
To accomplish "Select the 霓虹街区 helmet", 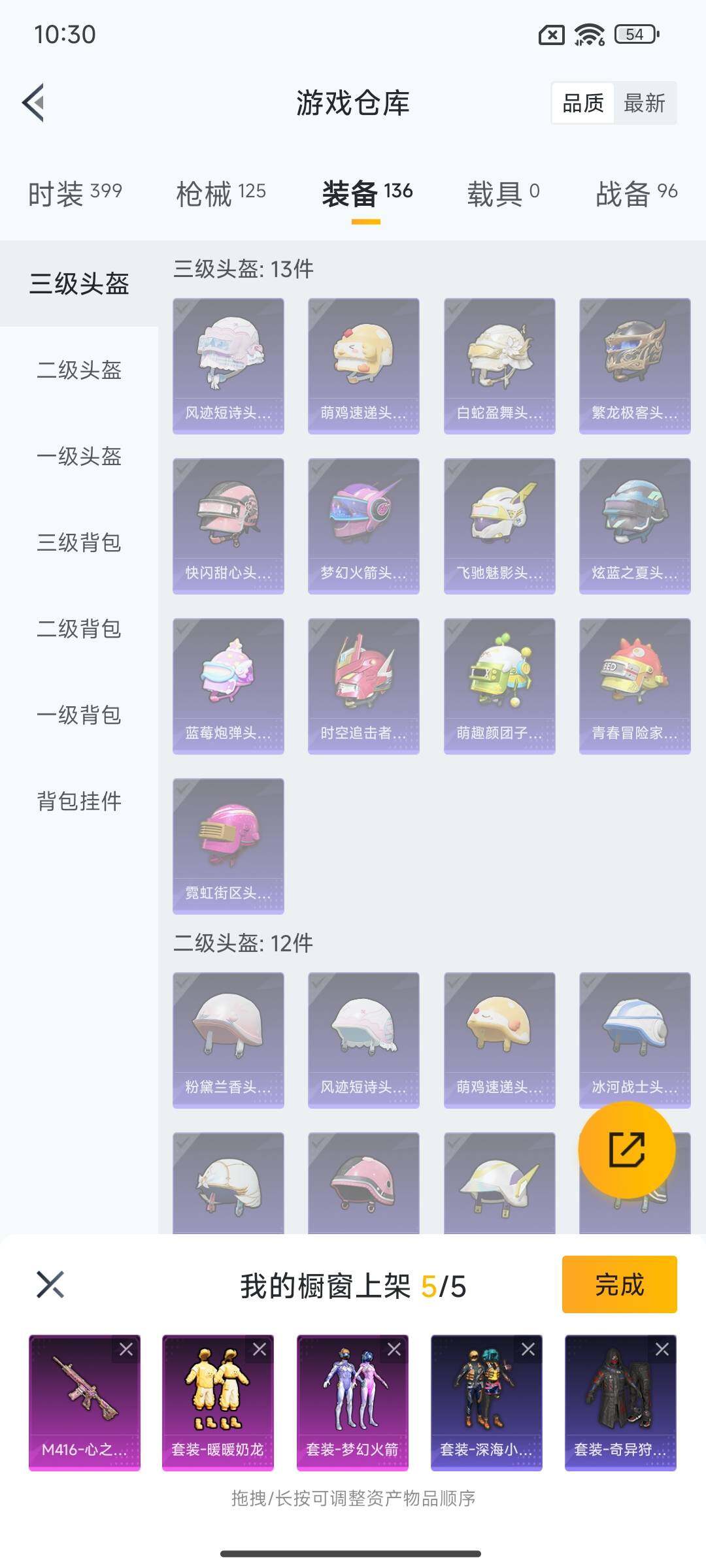I will click(228, 846).
